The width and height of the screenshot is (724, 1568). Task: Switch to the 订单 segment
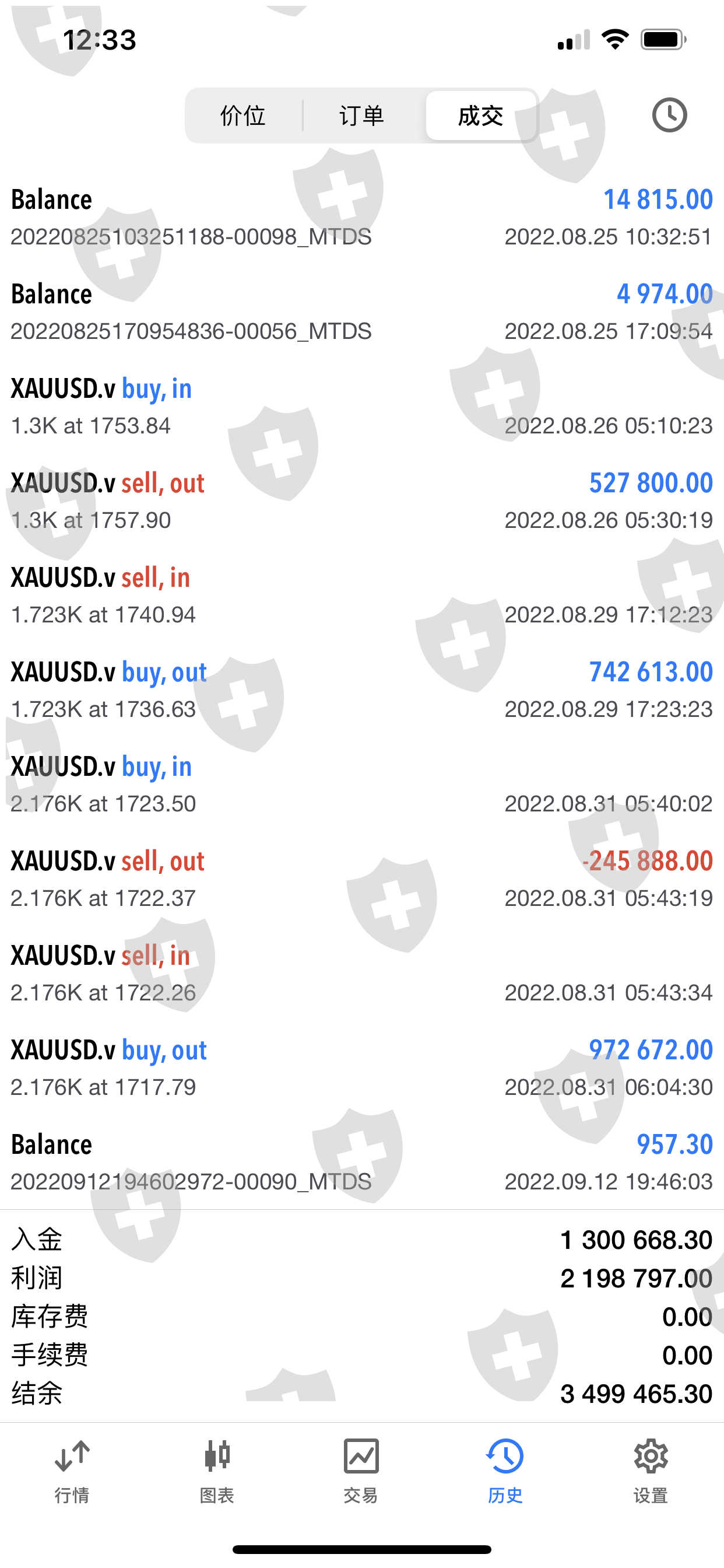(x=361, y=116)
